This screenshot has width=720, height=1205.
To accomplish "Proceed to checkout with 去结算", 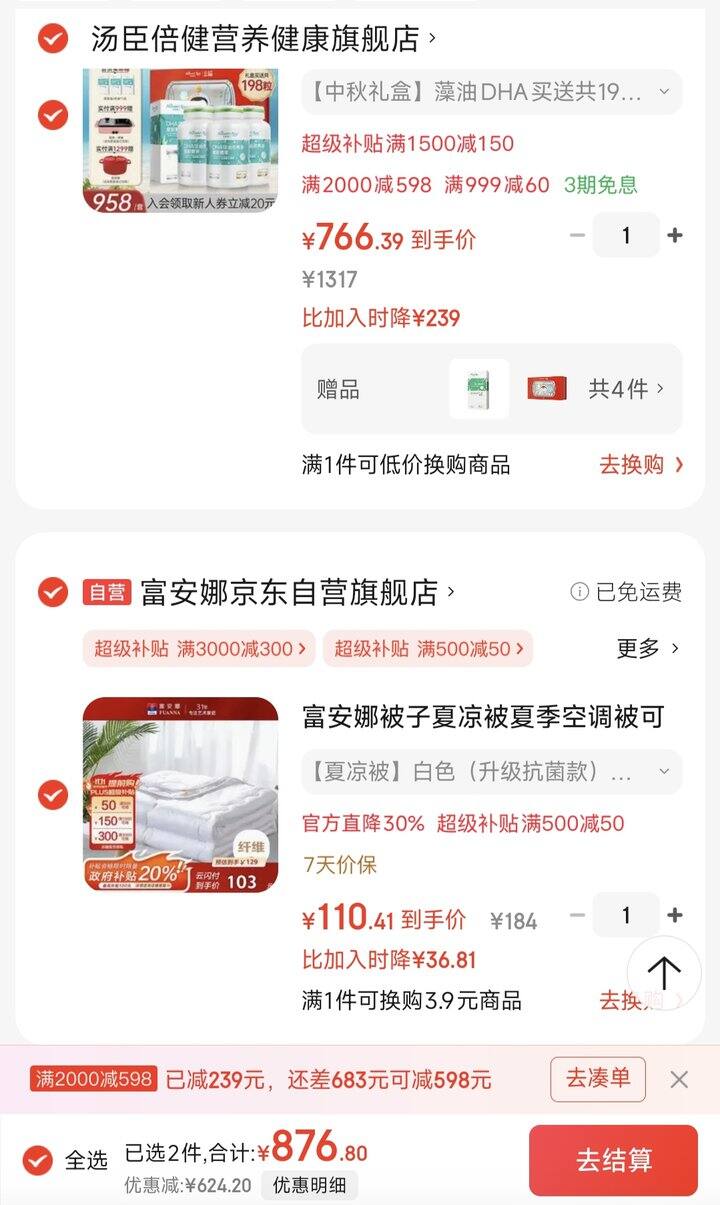I will (x=613, y=1160).
